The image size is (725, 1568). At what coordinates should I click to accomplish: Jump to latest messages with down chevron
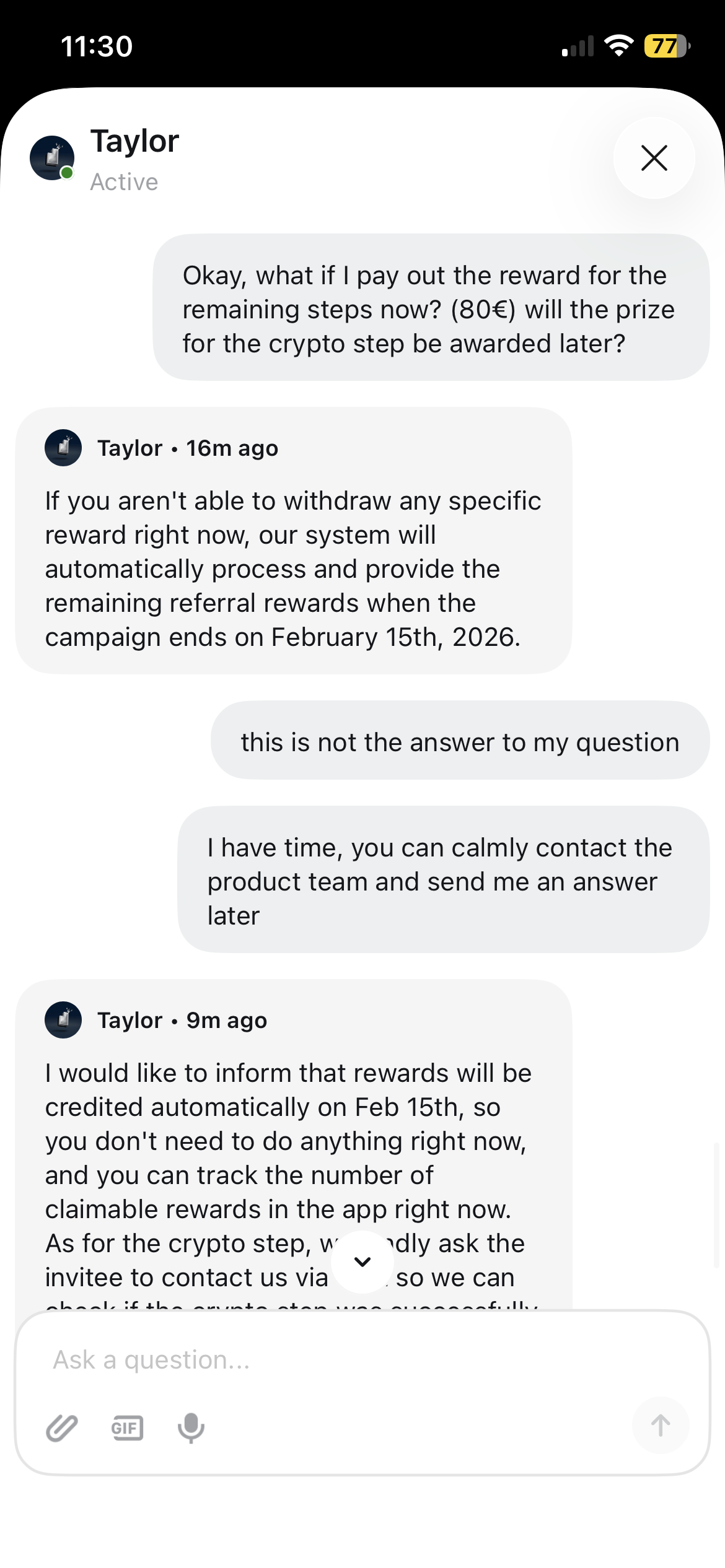[x=362, y=1261]
